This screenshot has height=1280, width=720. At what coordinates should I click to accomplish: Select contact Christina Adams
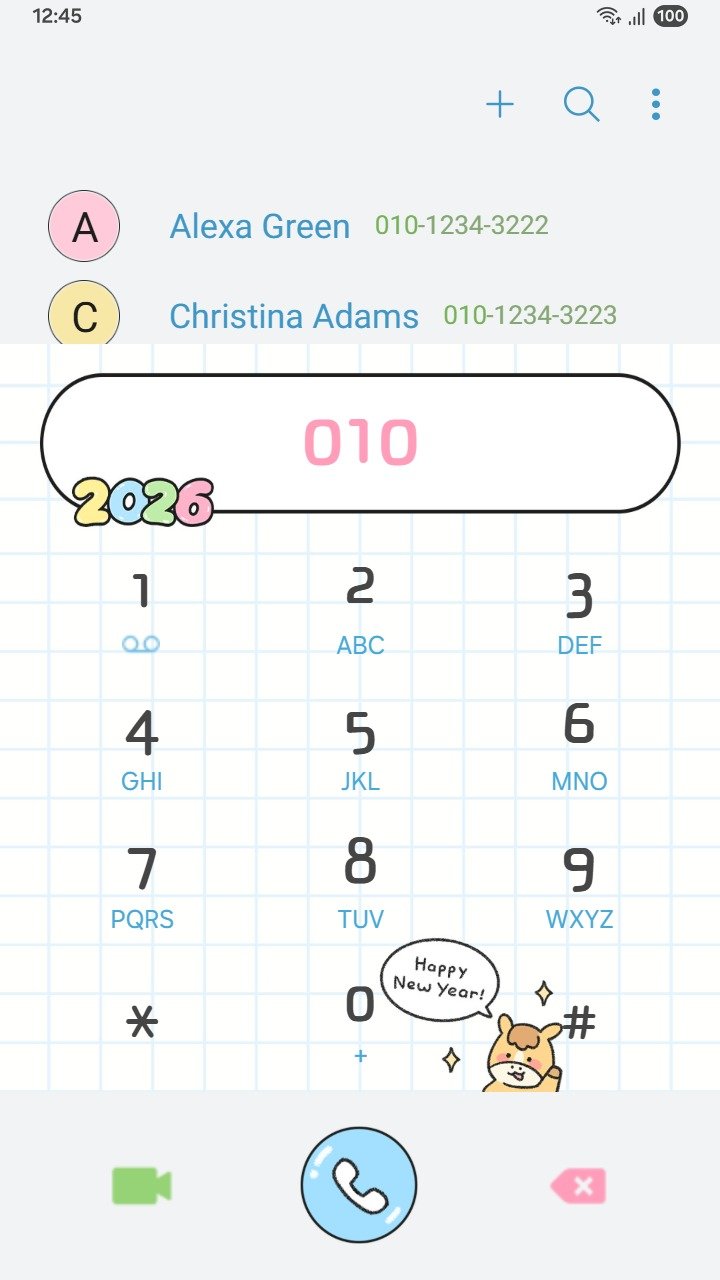point(294,316)
